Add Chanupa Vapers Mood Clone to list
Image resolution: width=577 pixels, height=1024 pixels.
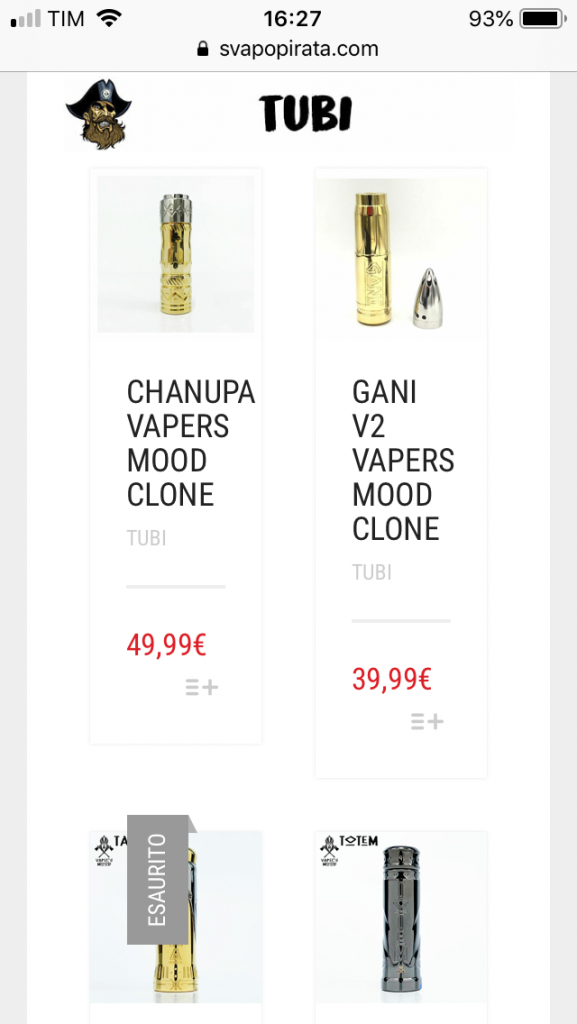point(202,687)
